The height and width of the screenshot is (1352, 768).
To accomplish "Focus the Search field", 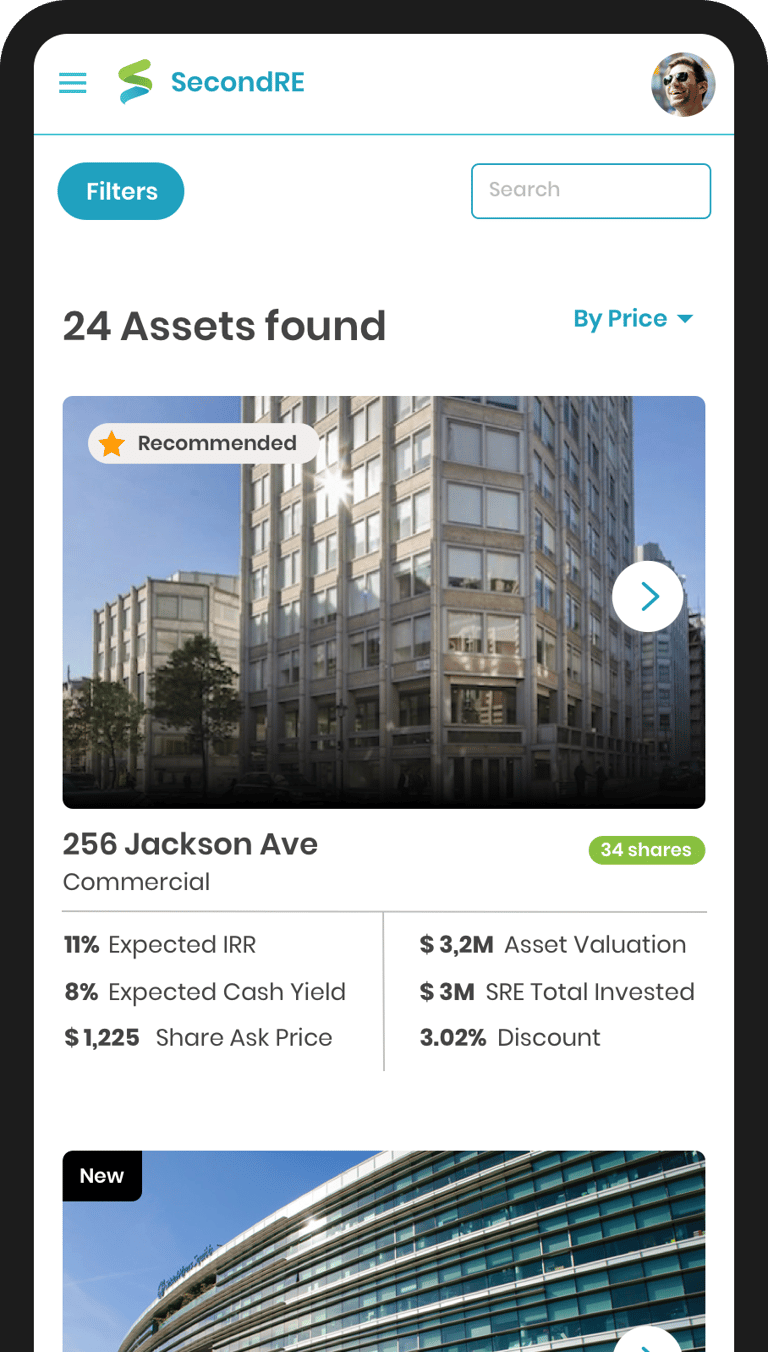I will (591, 190).
